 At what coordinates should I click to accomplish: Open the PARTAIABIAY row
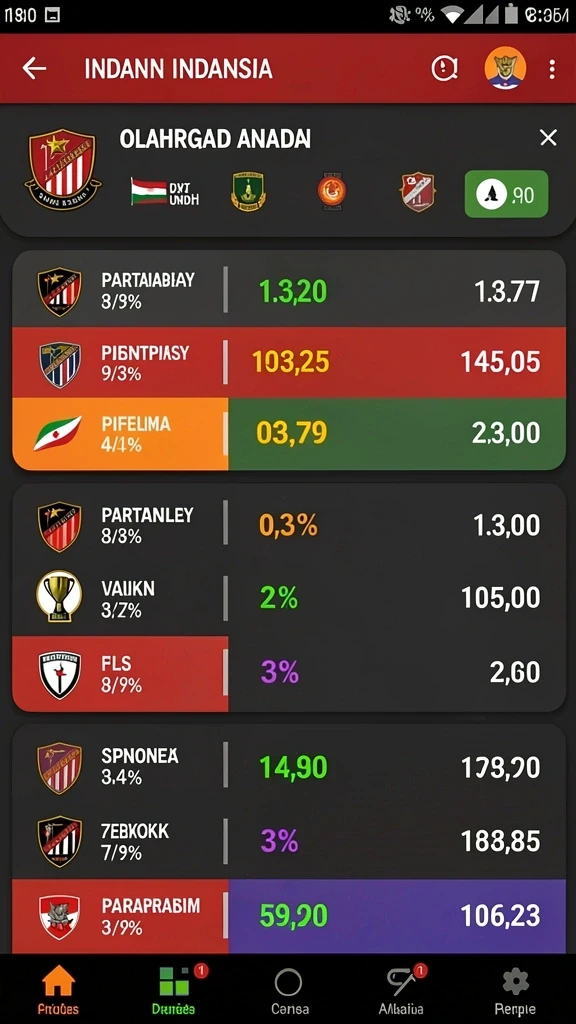[x=289, y=290]
